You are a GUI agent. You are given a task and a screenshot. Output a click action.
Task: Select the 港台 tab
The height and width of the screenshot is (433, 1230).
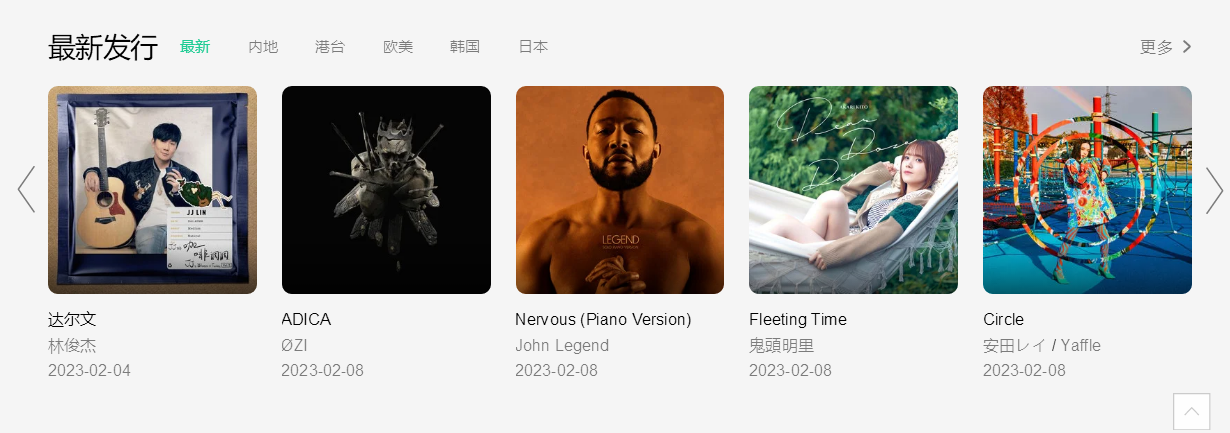(330, 47)
